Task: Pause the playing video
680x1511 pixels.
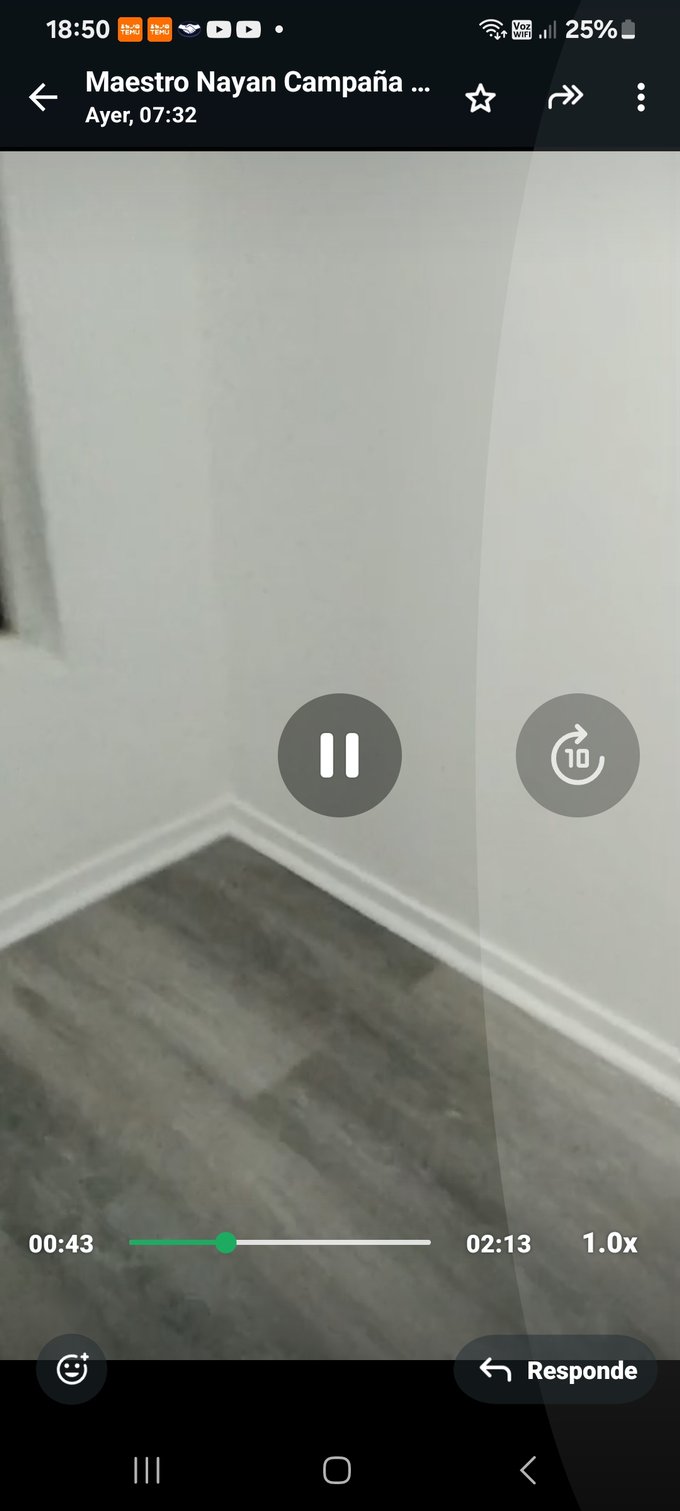Action: pos(340,755)
